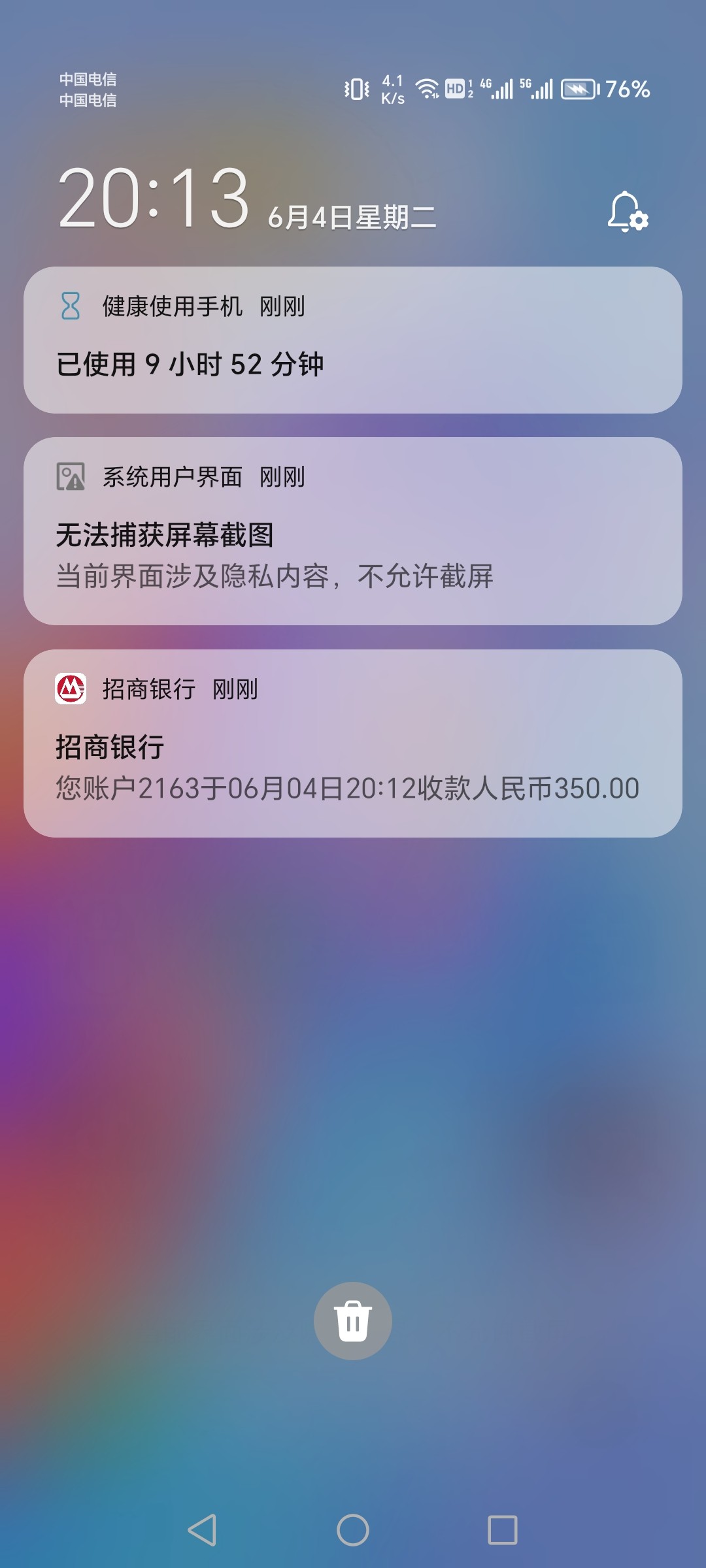Tap the trash button to clear notifications
Image resolution: width=706 pixels, height=1568 pixels.
coord(353,1320)
